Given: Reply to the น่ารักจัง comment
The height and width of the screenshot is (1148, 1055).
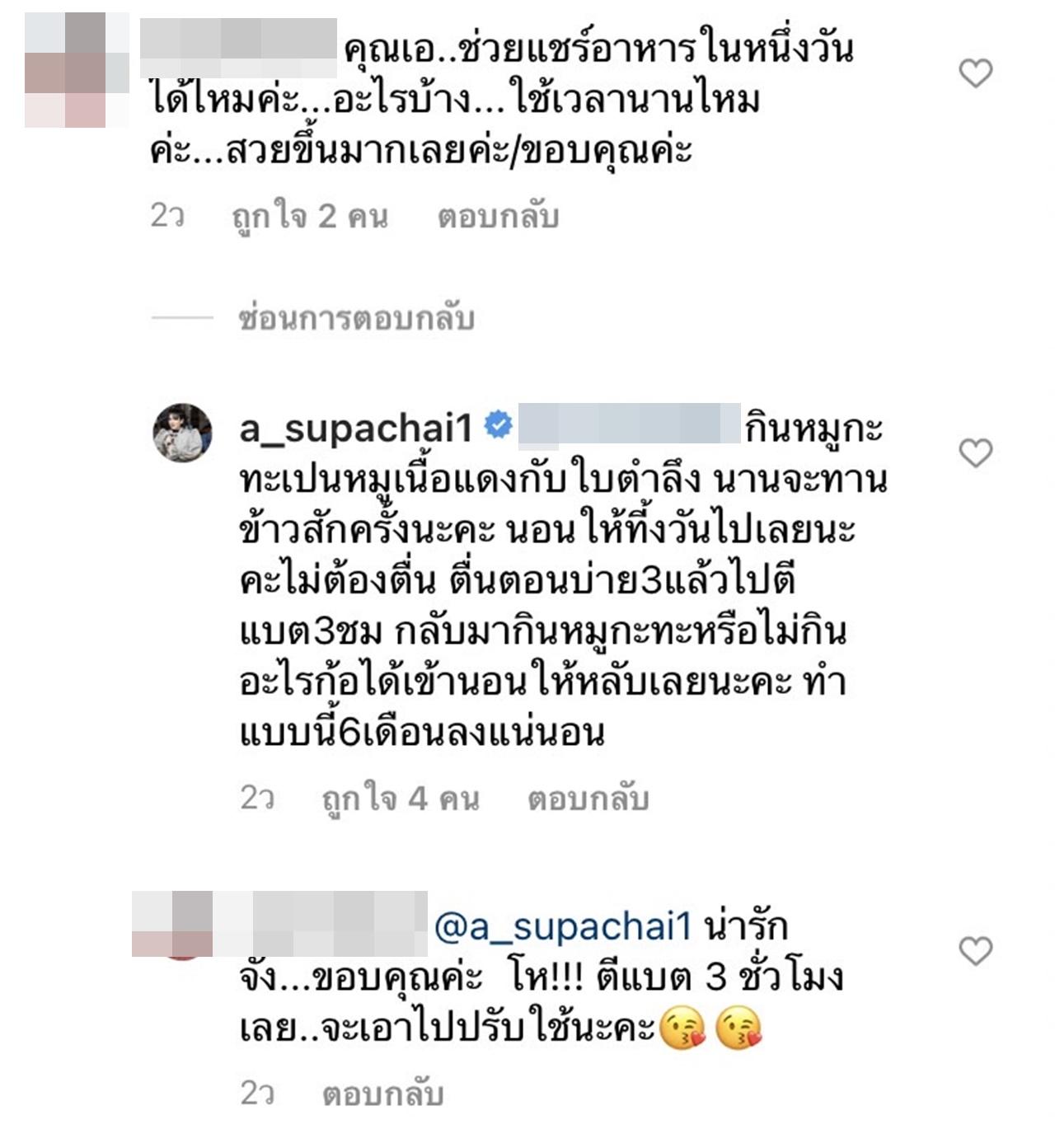Looking at the screenshot, I should pos(382,1094).
